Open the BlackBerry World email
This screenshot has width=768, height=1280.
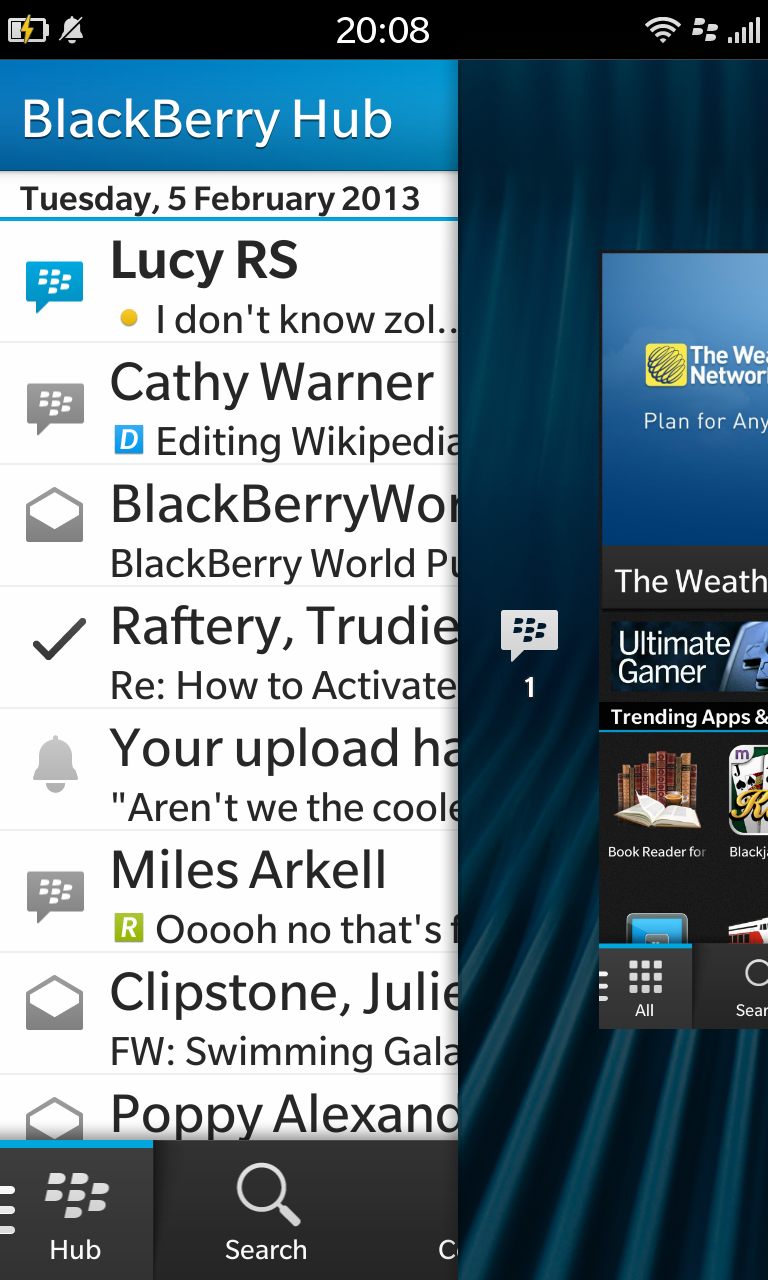[229, 526]
